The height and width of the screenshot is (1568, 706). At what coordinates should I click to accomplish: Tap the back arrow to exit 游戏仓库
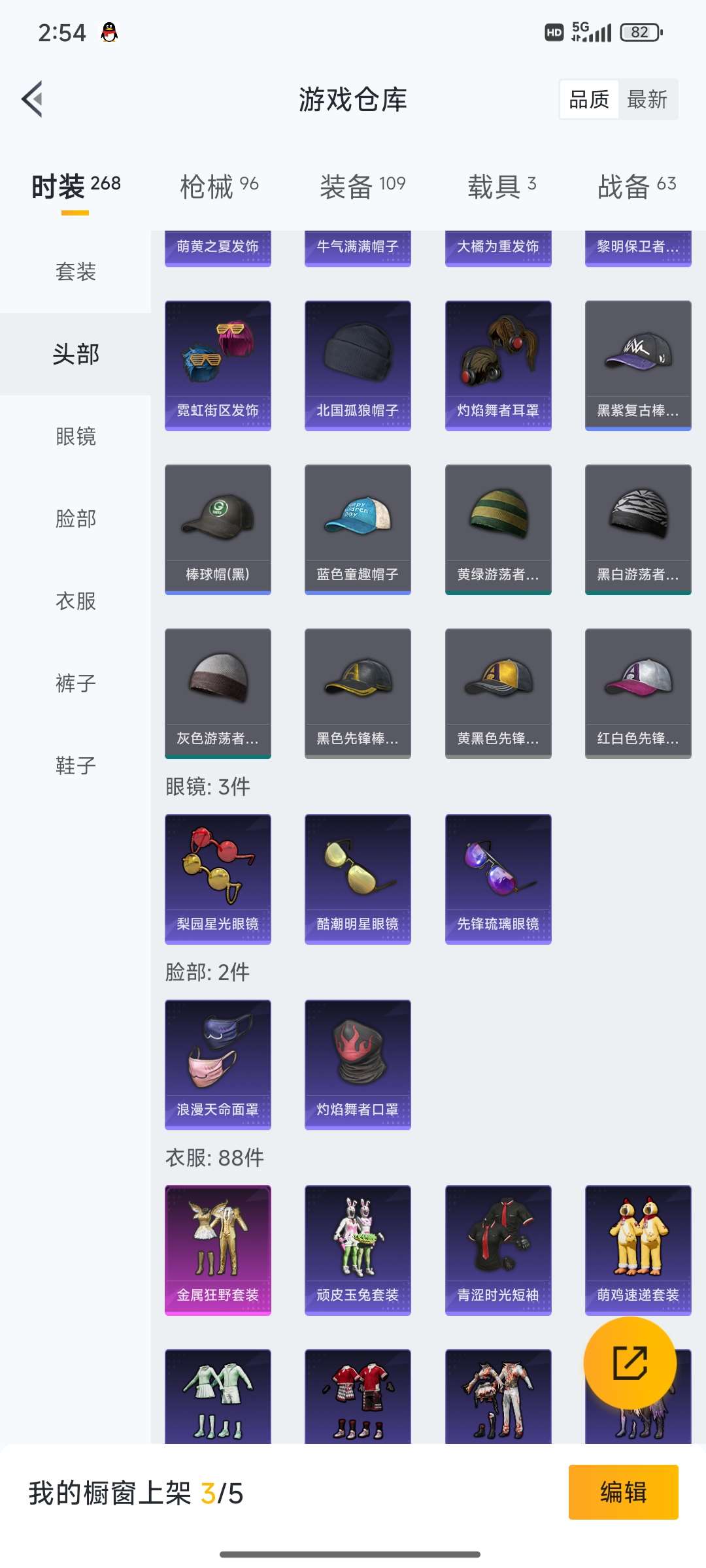pos(31,99)
